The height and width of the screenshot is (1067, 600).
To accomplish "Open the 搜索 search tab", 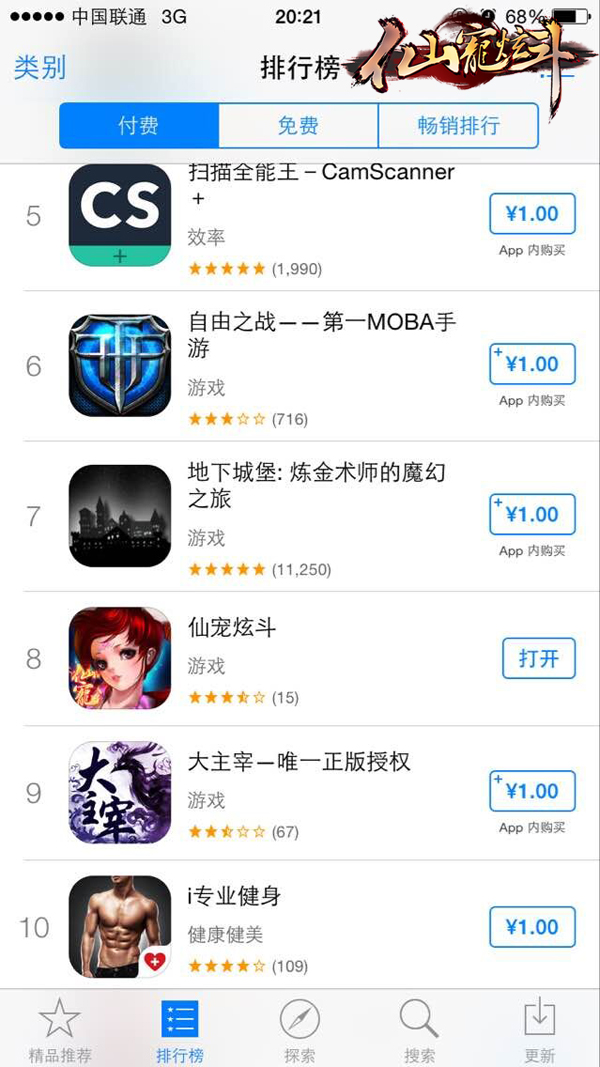I will pos(419,1030).
